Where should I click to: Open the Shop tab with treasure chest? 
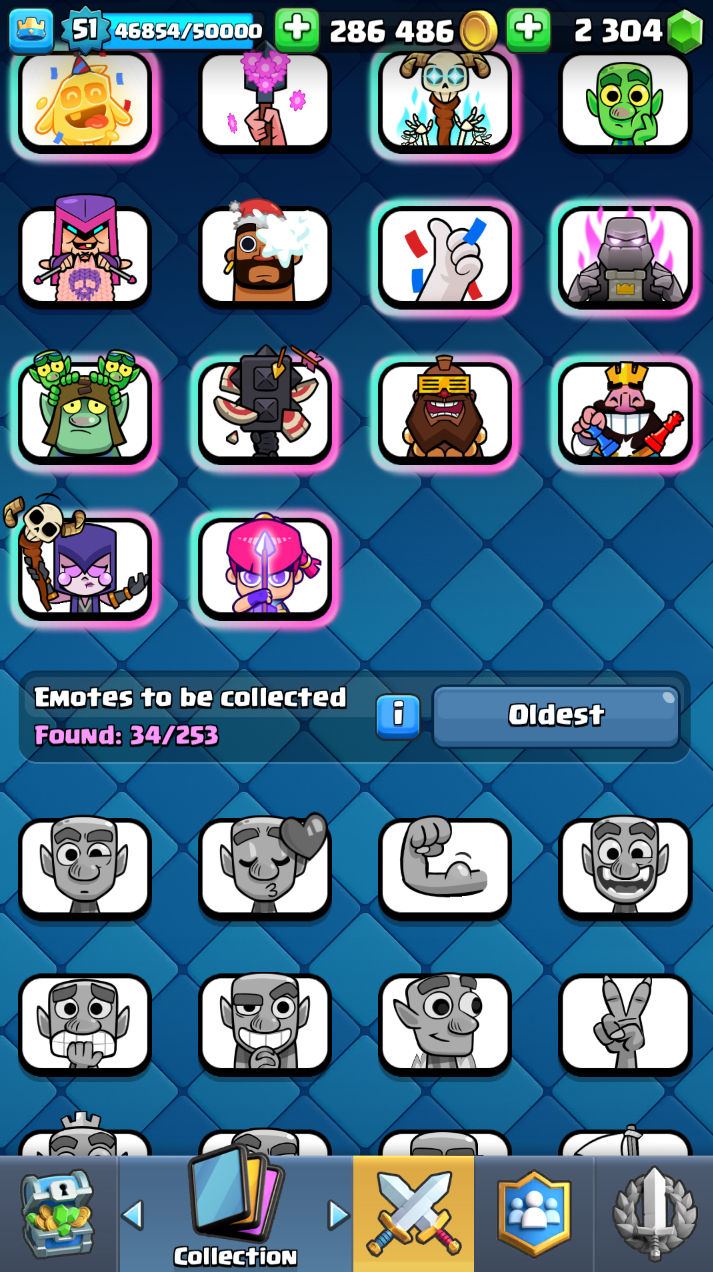point(59,1213)
